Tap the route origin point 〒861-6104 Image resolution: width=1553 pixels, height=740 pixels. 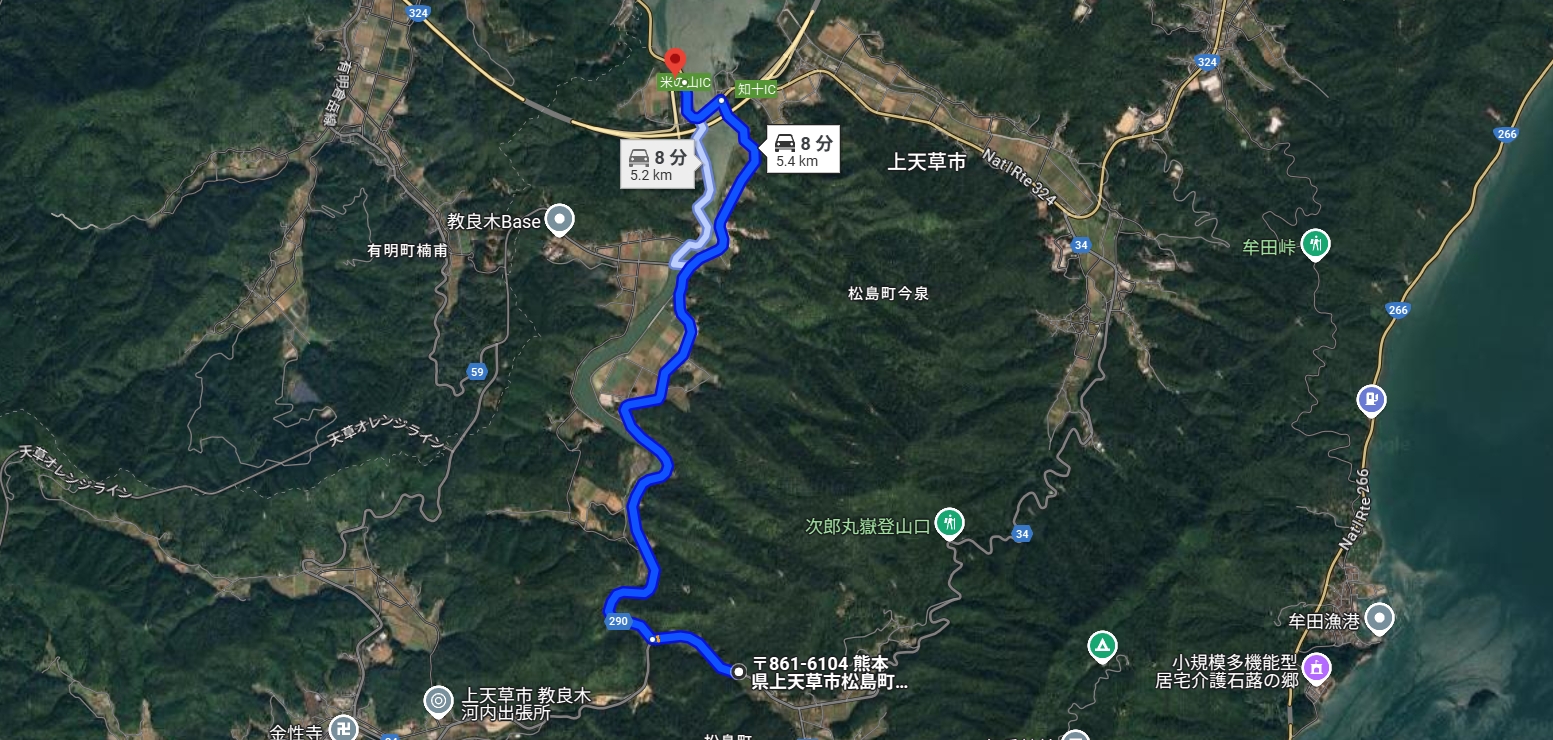click(738, 671)
